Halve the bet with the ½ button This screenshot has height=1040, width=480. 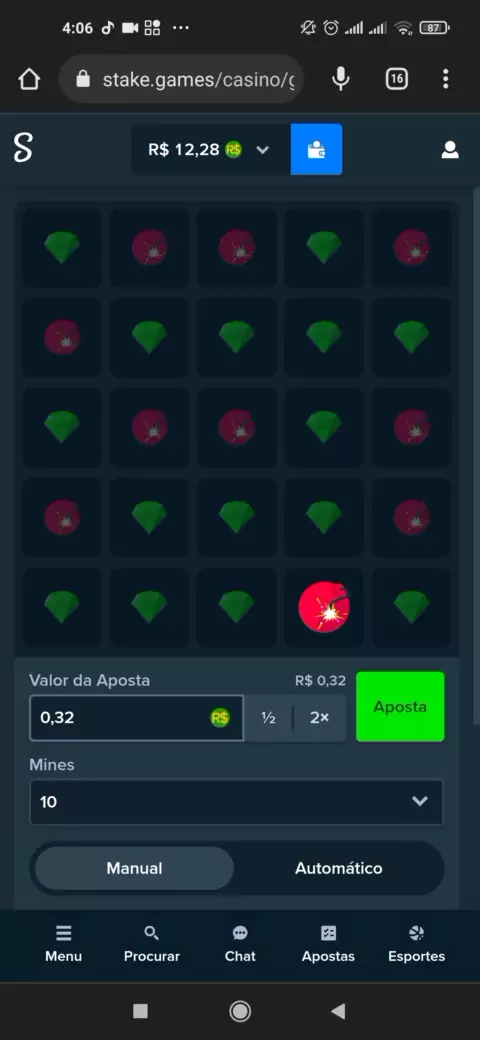(269, 718)
